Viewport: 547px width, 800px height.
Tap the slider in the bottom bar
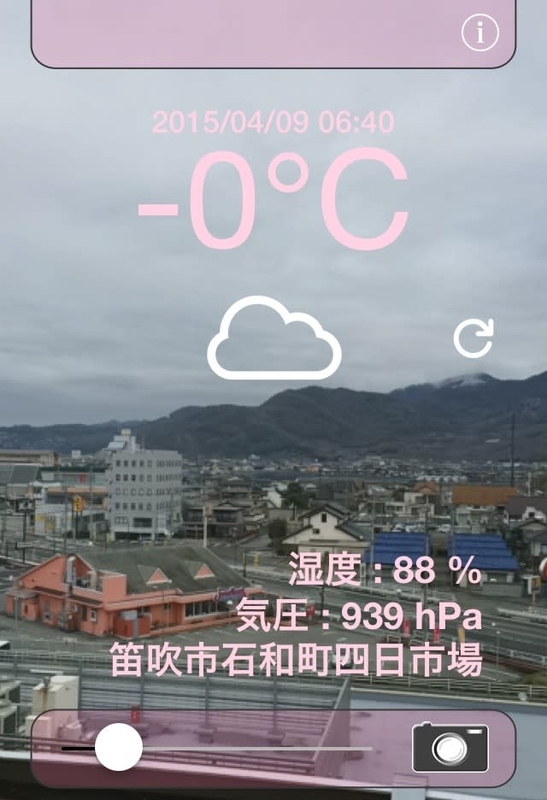pyautogui.click(x=217, y=747)
